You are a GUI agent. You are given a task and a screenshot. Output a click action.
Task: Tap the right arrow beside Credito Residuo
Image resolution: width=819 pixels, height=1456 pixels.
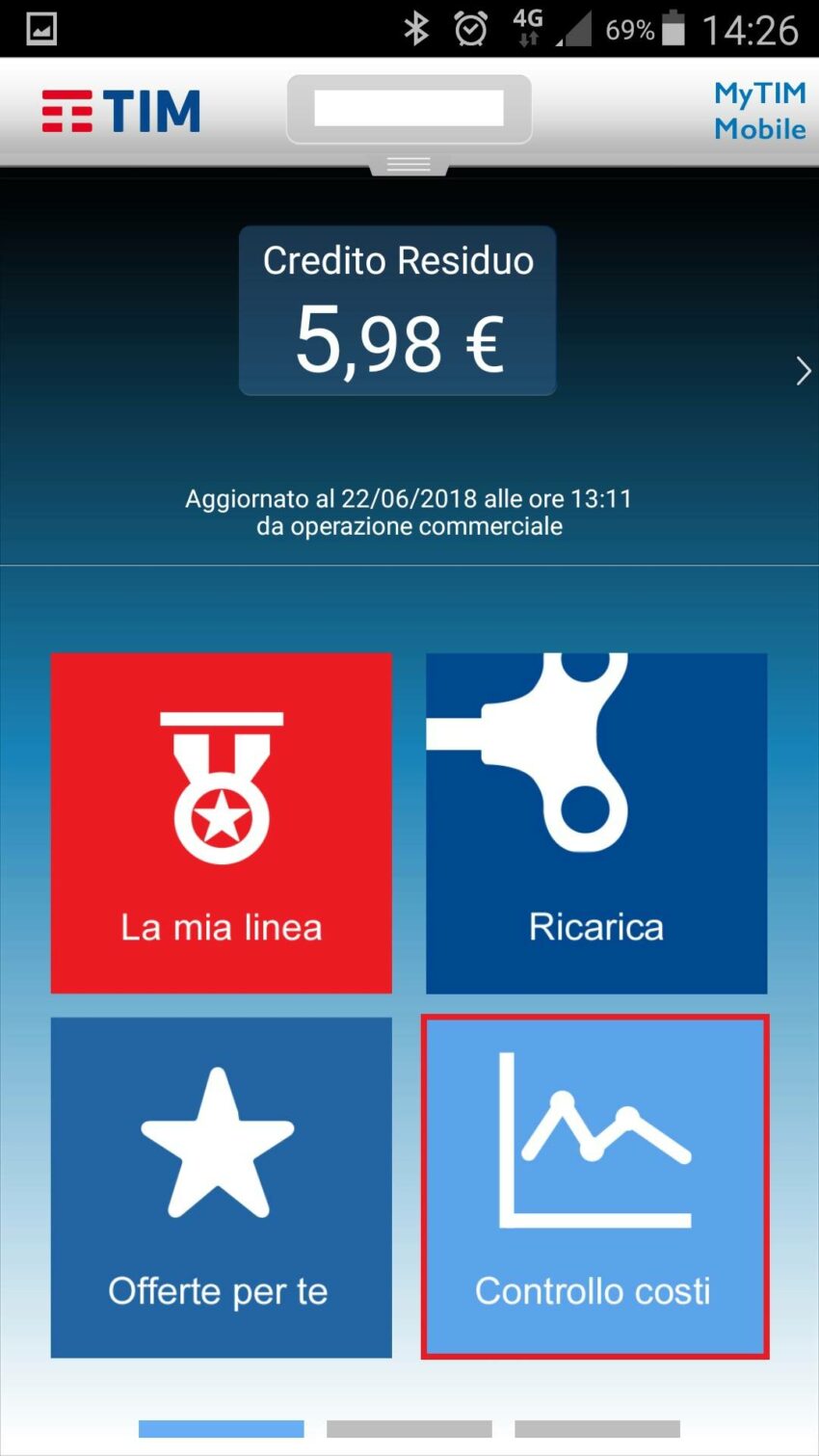803,371
